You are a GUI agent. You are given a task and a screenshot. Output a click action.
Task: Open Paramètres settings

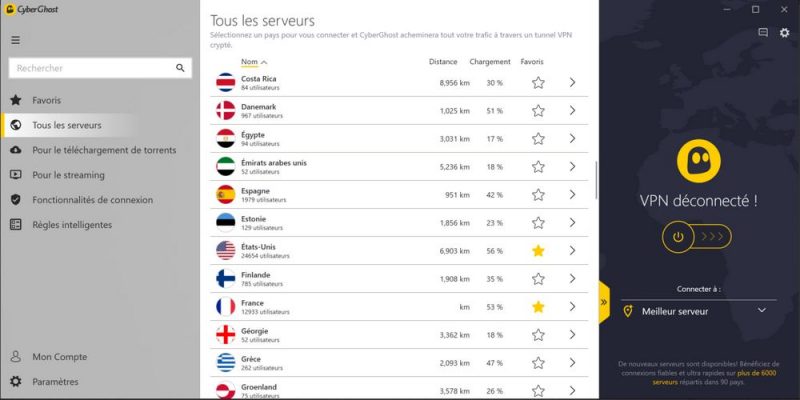pyautogui.click(x=56, y=381)
